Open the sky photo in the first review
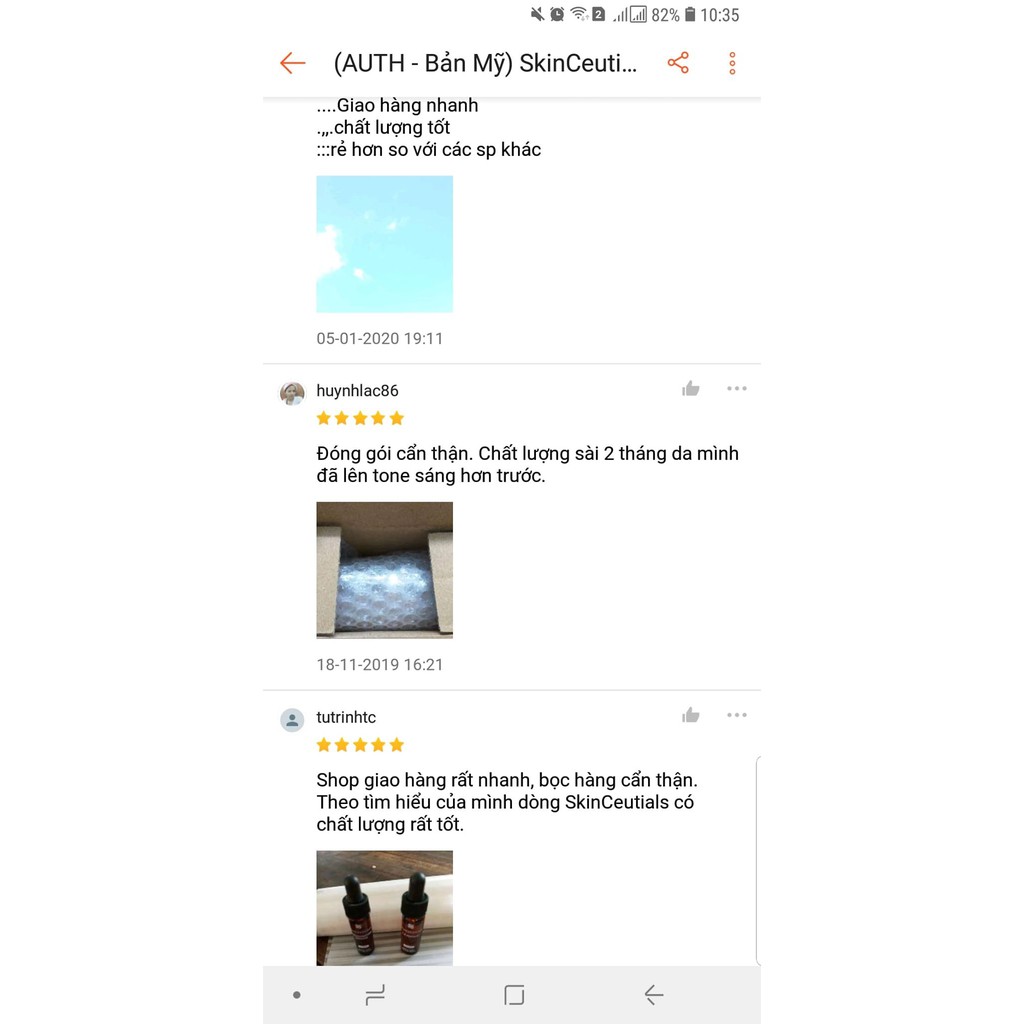This screenshot has height=1024, width=1024. click(384, 244)
